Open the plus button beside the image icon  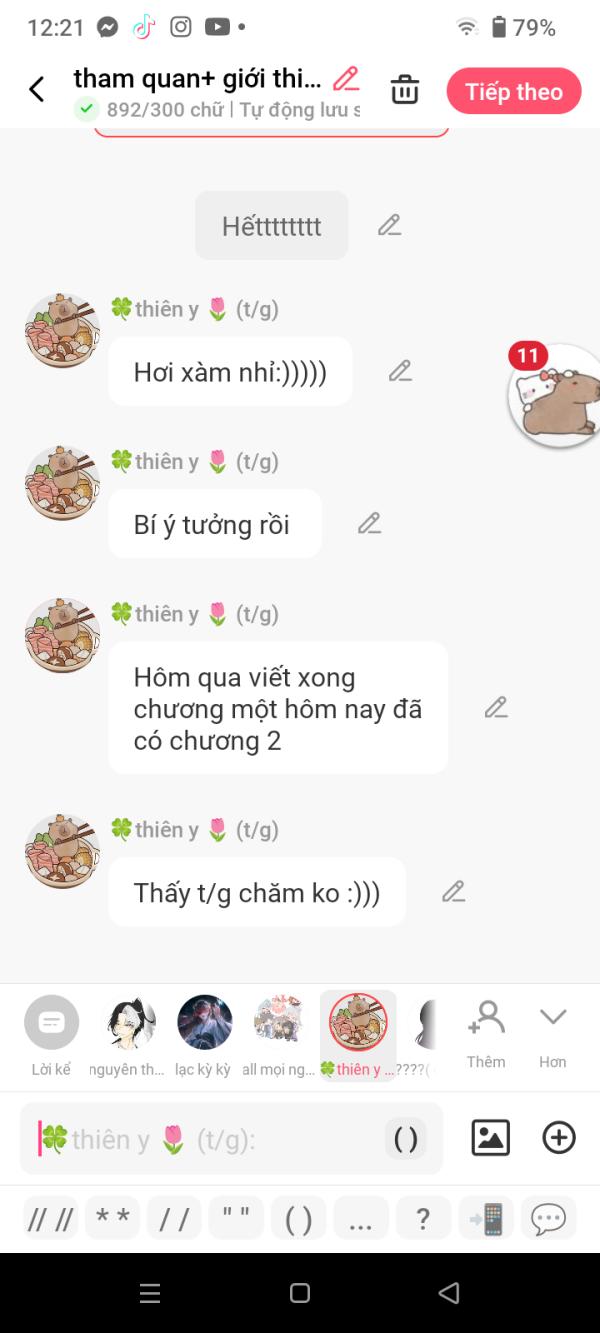pyautogui.click(x=559, y=1138)
